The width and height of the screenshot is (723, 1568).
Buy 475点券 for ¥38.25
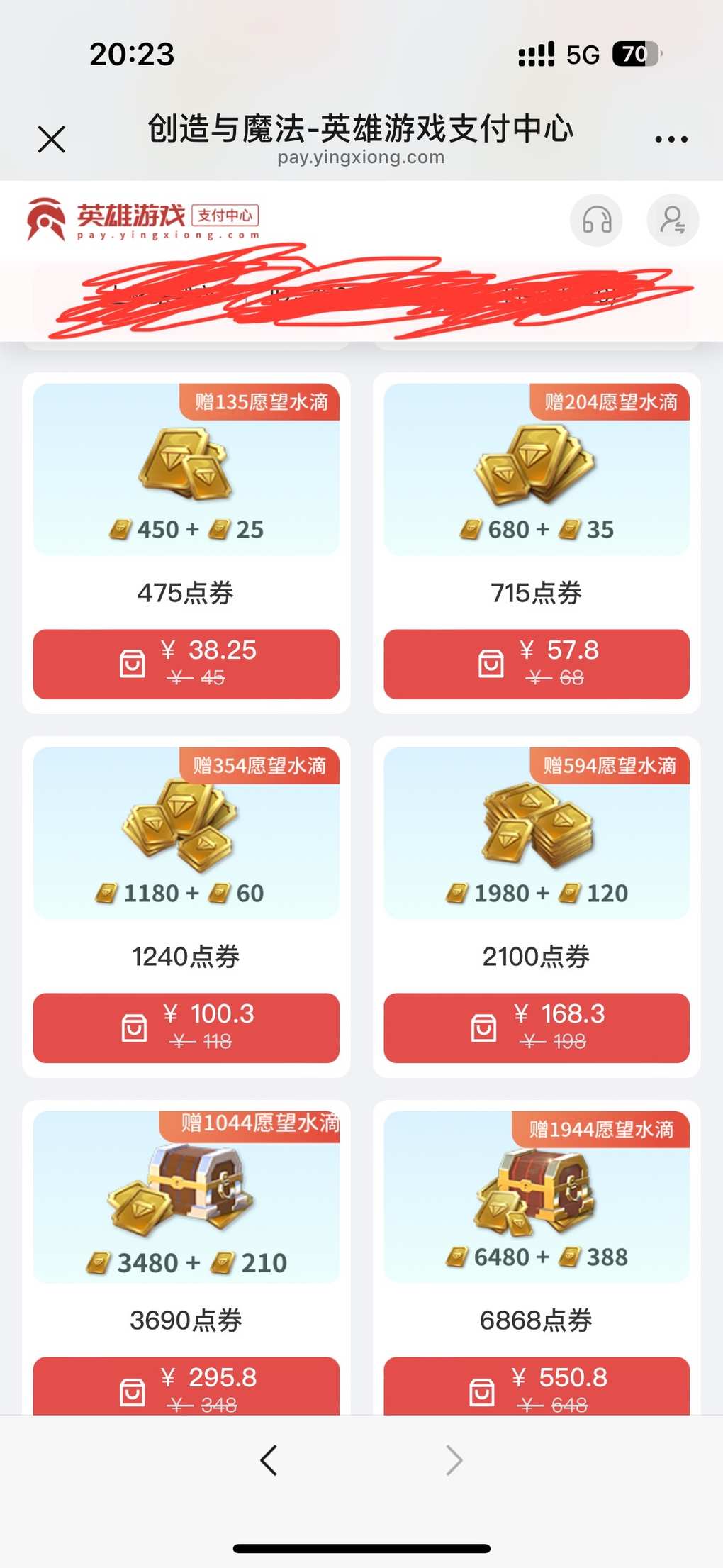coord(186,664)
